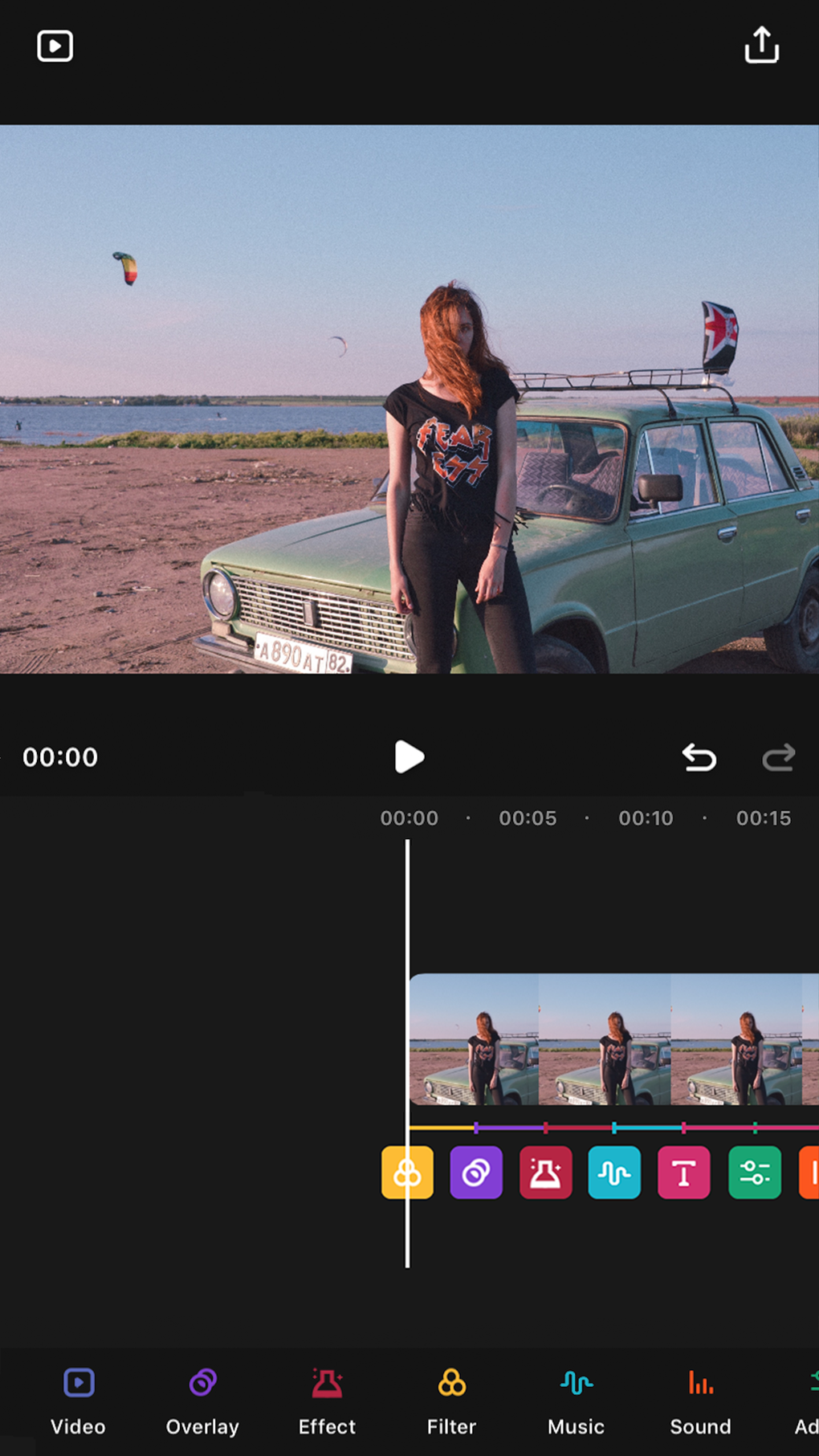
Task: Open the media browser icon top left
Action: point(55,45)
